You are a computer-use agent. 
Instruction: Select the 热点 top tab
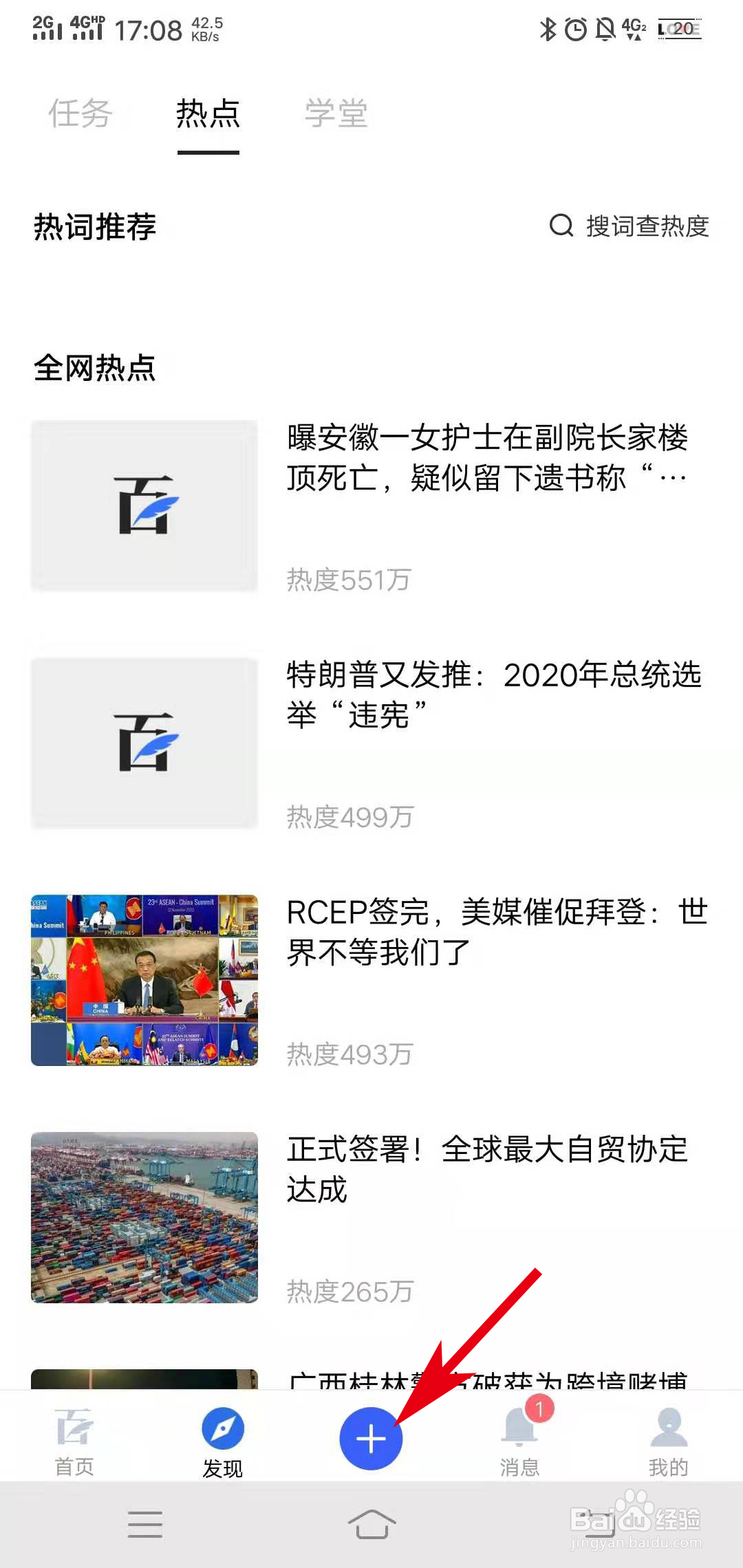point(208,113)
